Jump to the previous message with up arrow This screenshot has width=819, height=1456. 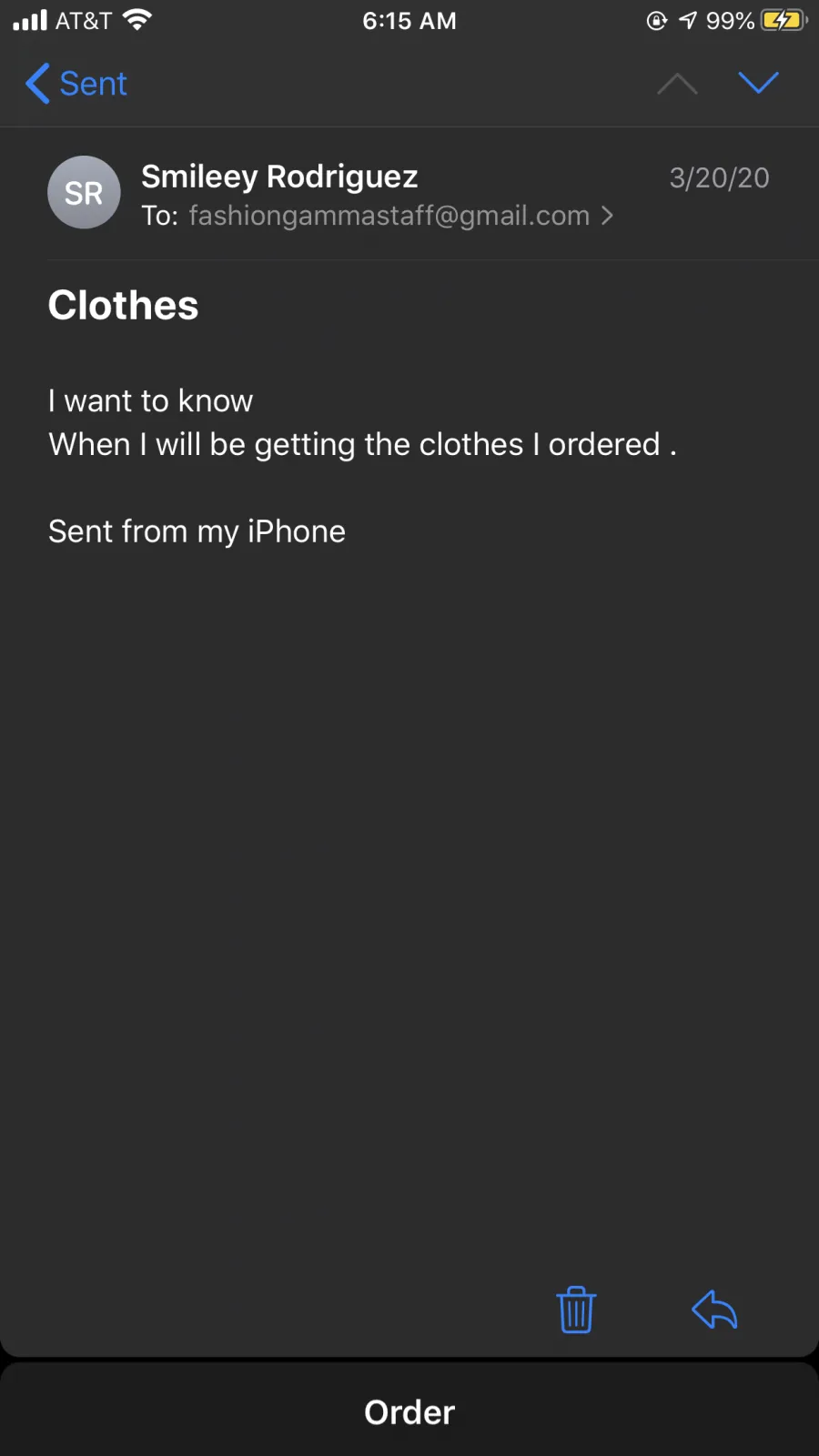pos(677,84)
